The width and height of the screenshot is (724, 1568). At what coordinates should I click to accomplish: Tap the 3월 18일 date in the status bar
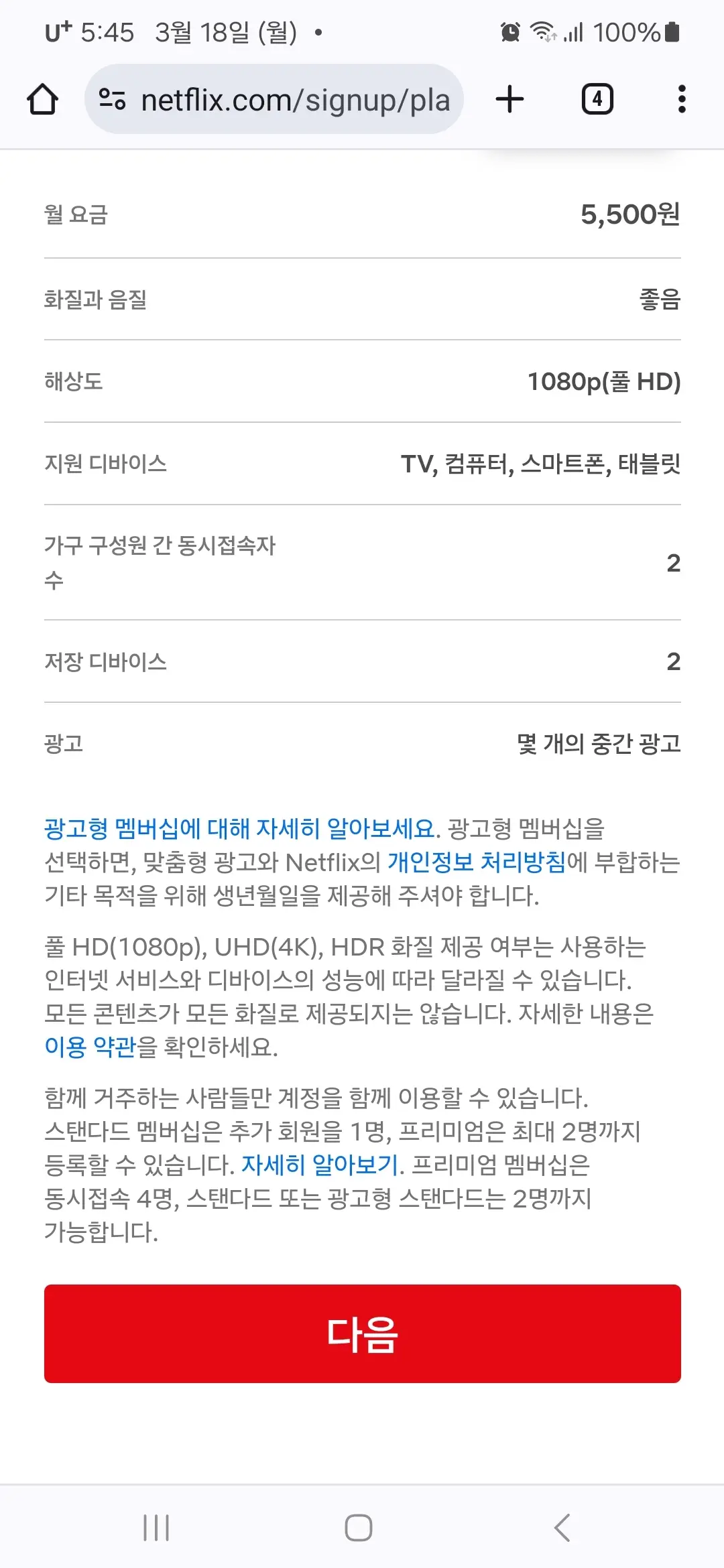coord(221,31)
